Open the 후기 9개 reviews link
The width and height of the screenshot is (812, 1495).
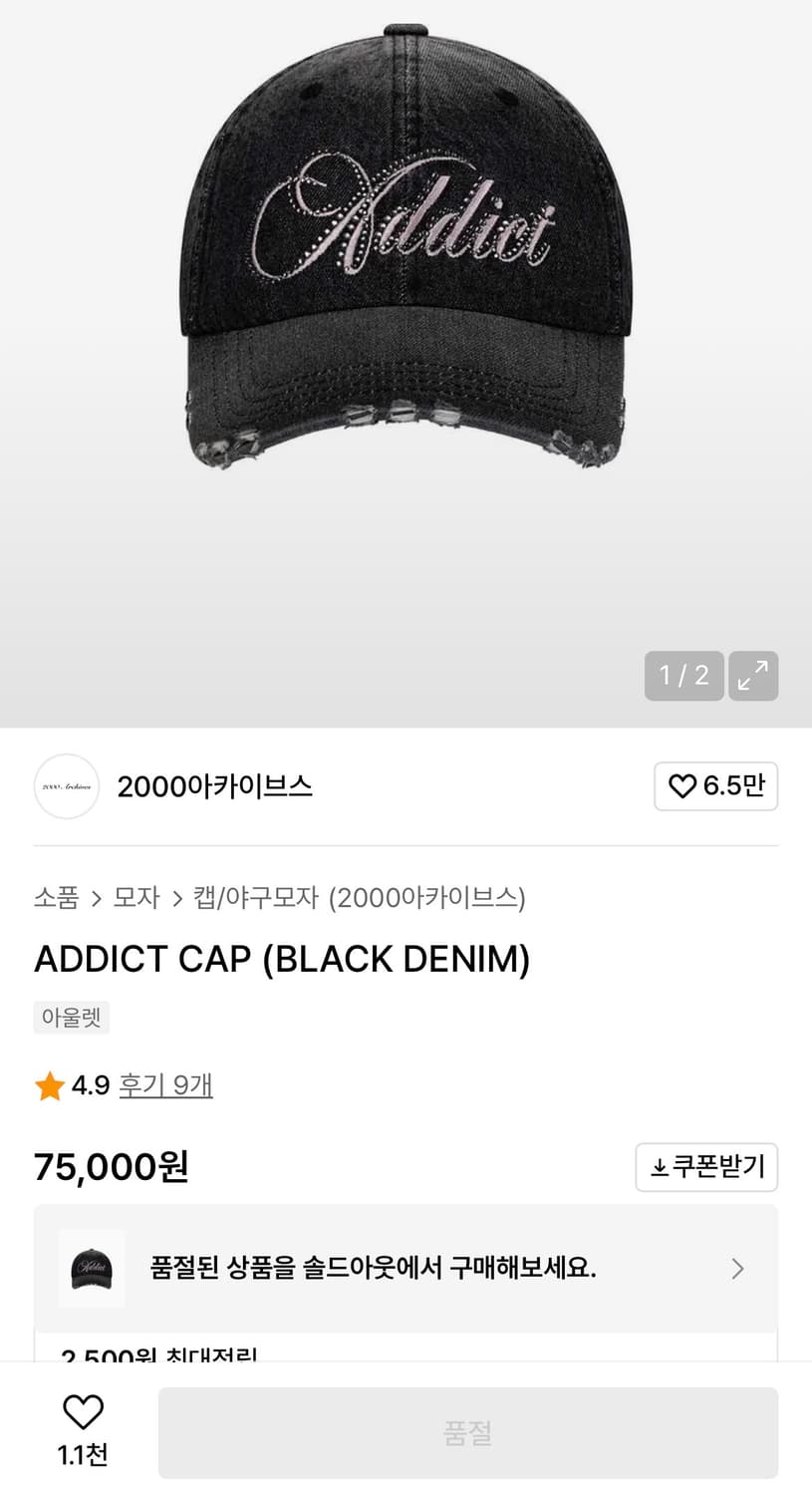point(165,1085)
